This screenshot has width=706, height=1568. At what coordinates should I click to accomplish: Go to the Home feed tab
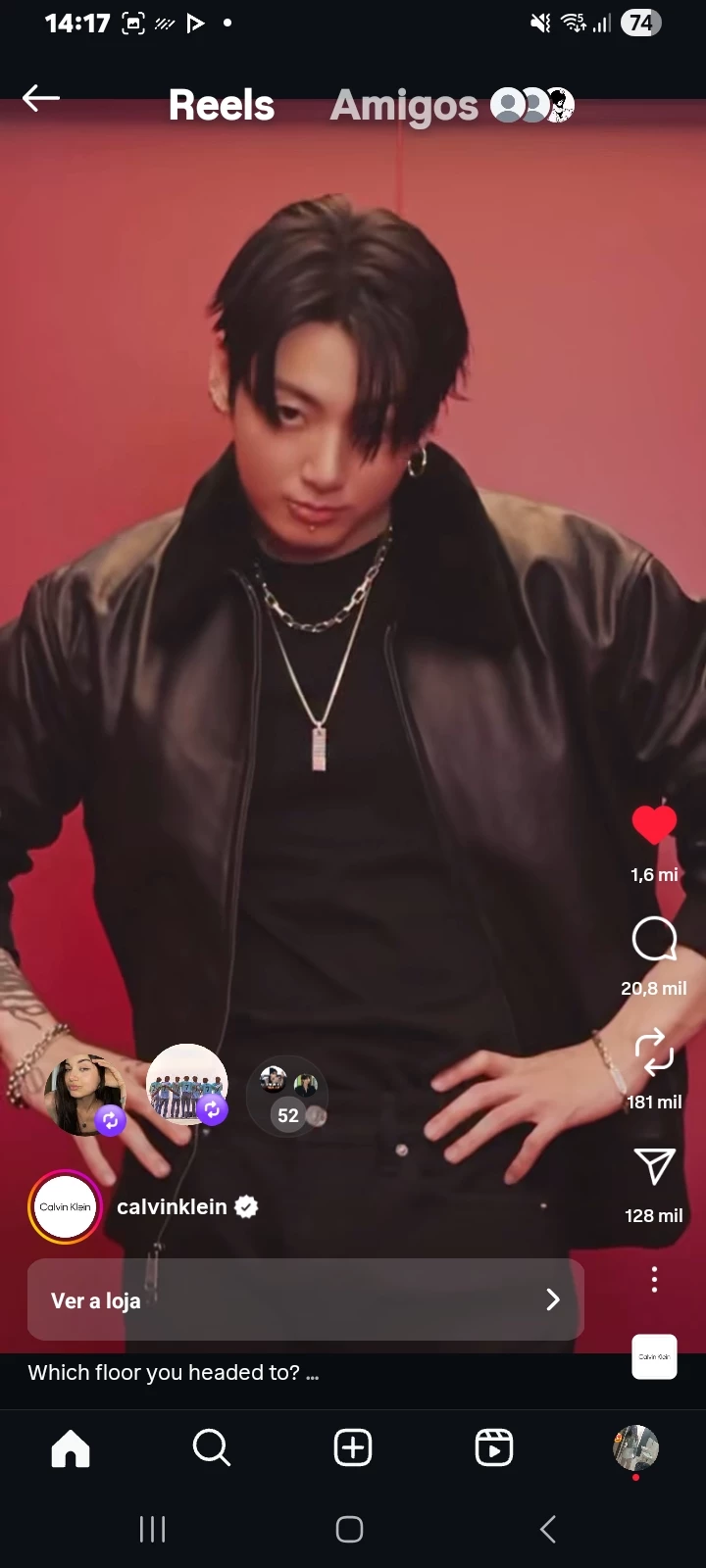point(71,1447)
